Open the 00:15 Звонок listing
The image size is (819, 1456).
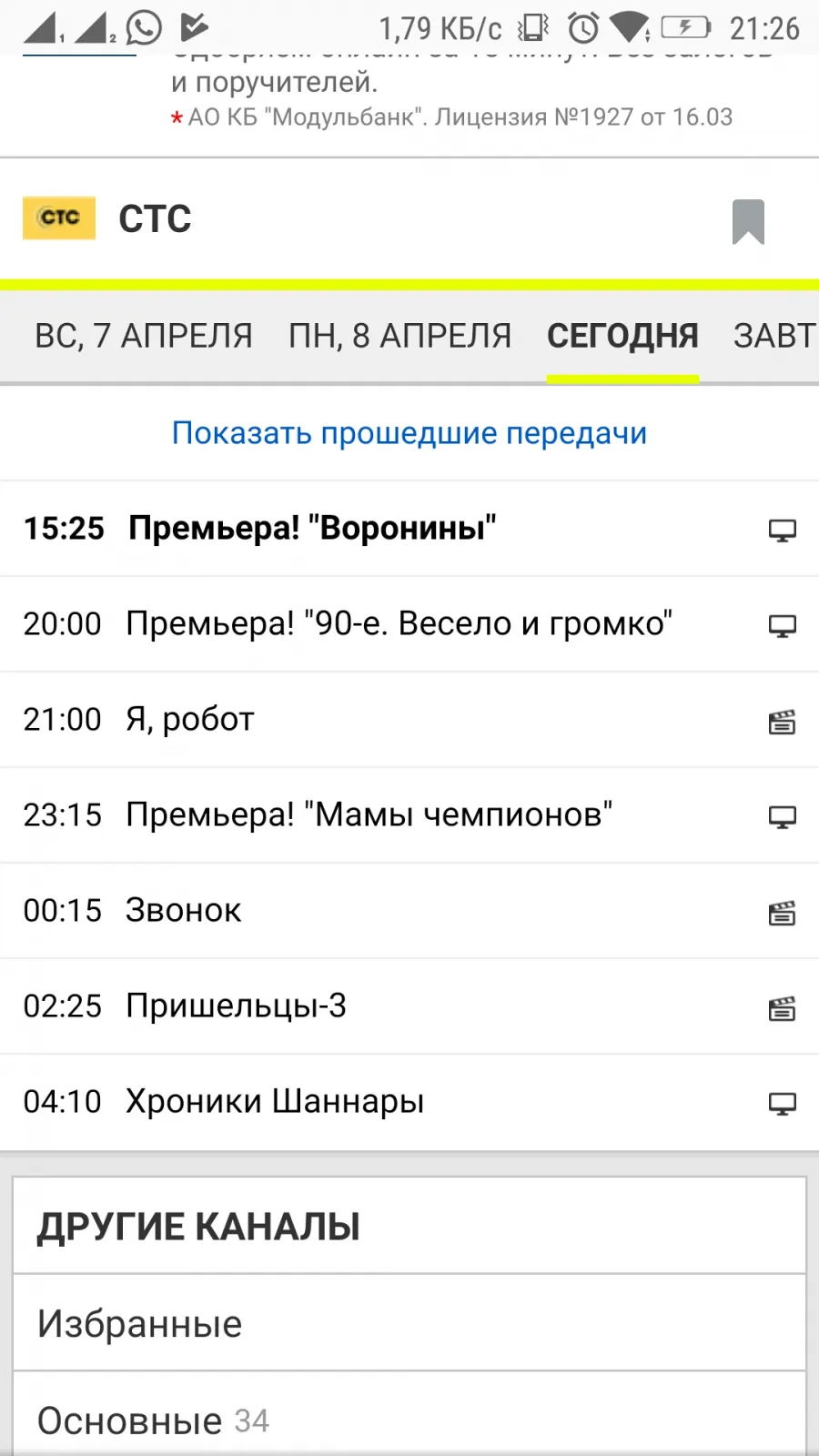tap(409, 911)
